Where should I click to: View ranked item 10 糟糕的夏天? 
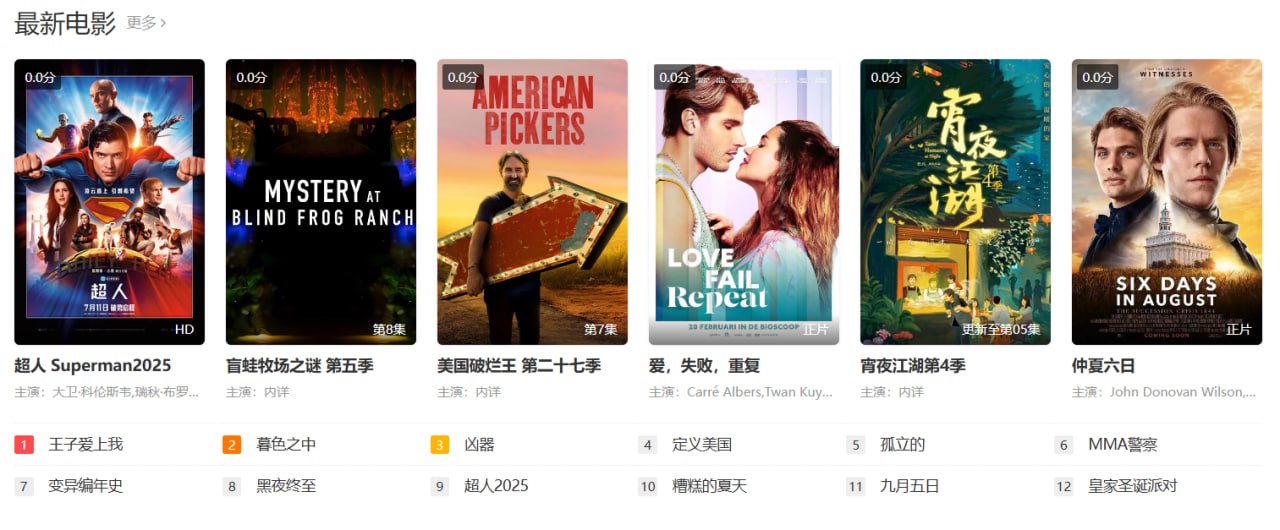click(709, 486)
